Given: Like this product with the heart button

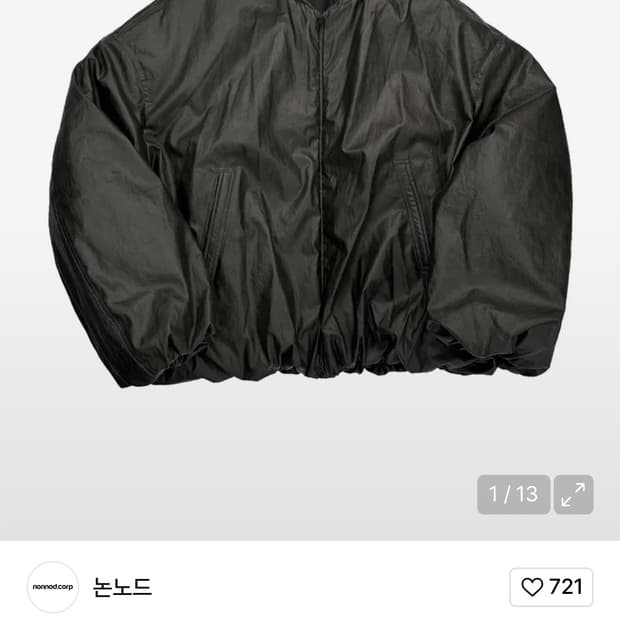Looking at the screenshot, I should pos(551,587).
